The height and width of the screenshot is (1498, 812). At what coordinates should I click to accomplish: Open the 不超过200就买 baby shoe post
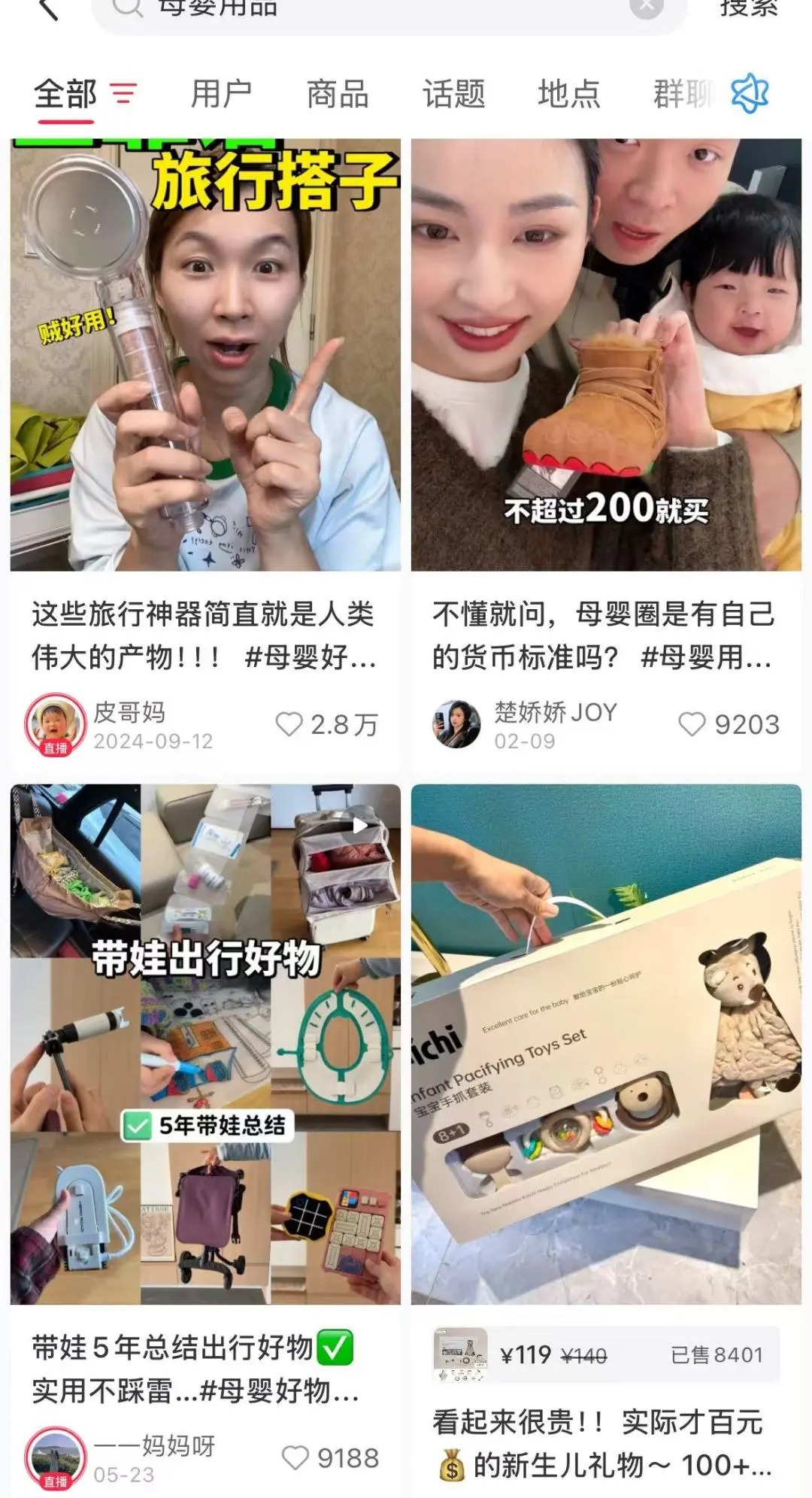click(606, 355)
